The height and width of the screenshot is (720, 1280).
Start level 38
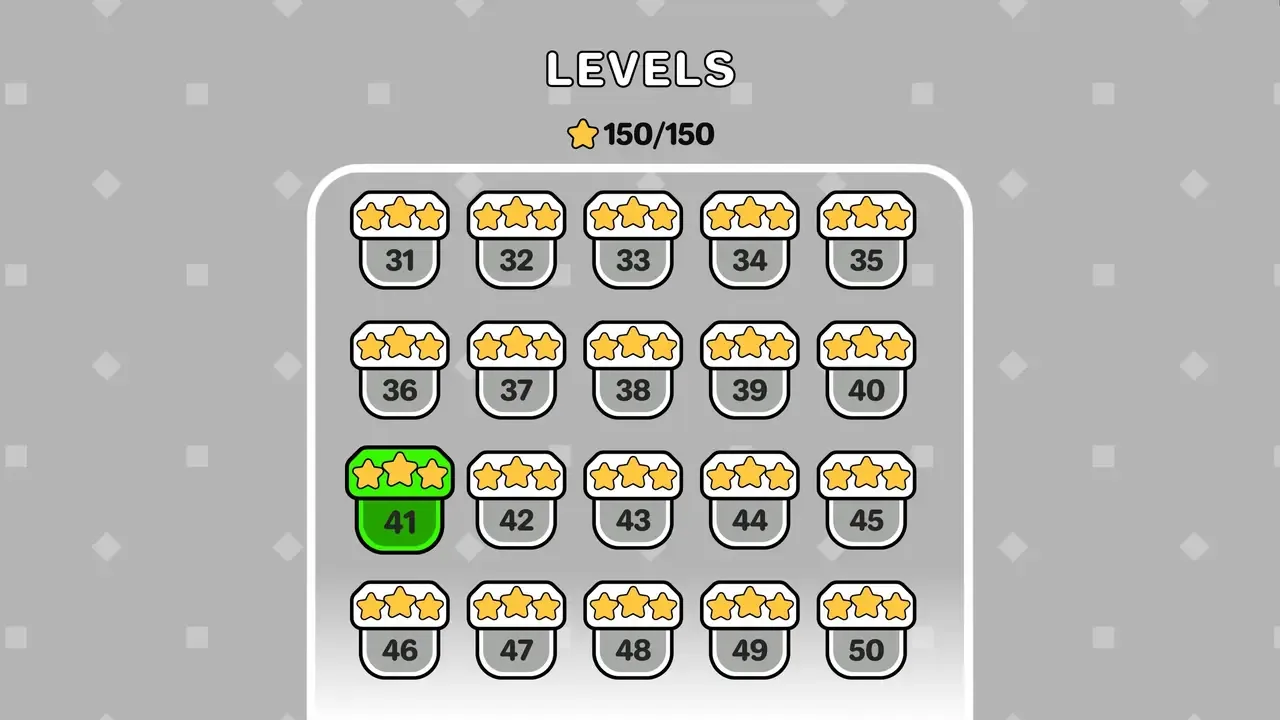(633, 371)
